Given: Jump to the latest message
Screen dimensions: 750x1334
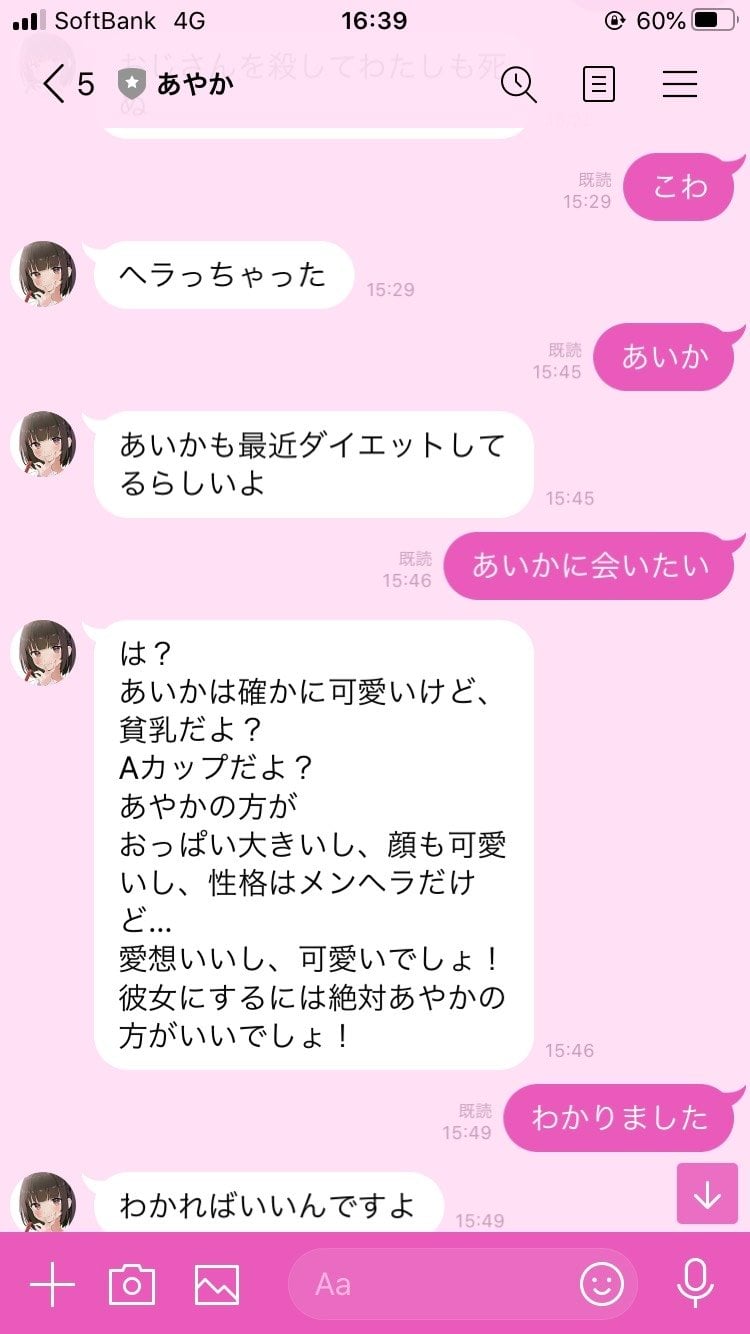Looking at the screenshot, I should pyautogui.click(x=707, y=1193).
